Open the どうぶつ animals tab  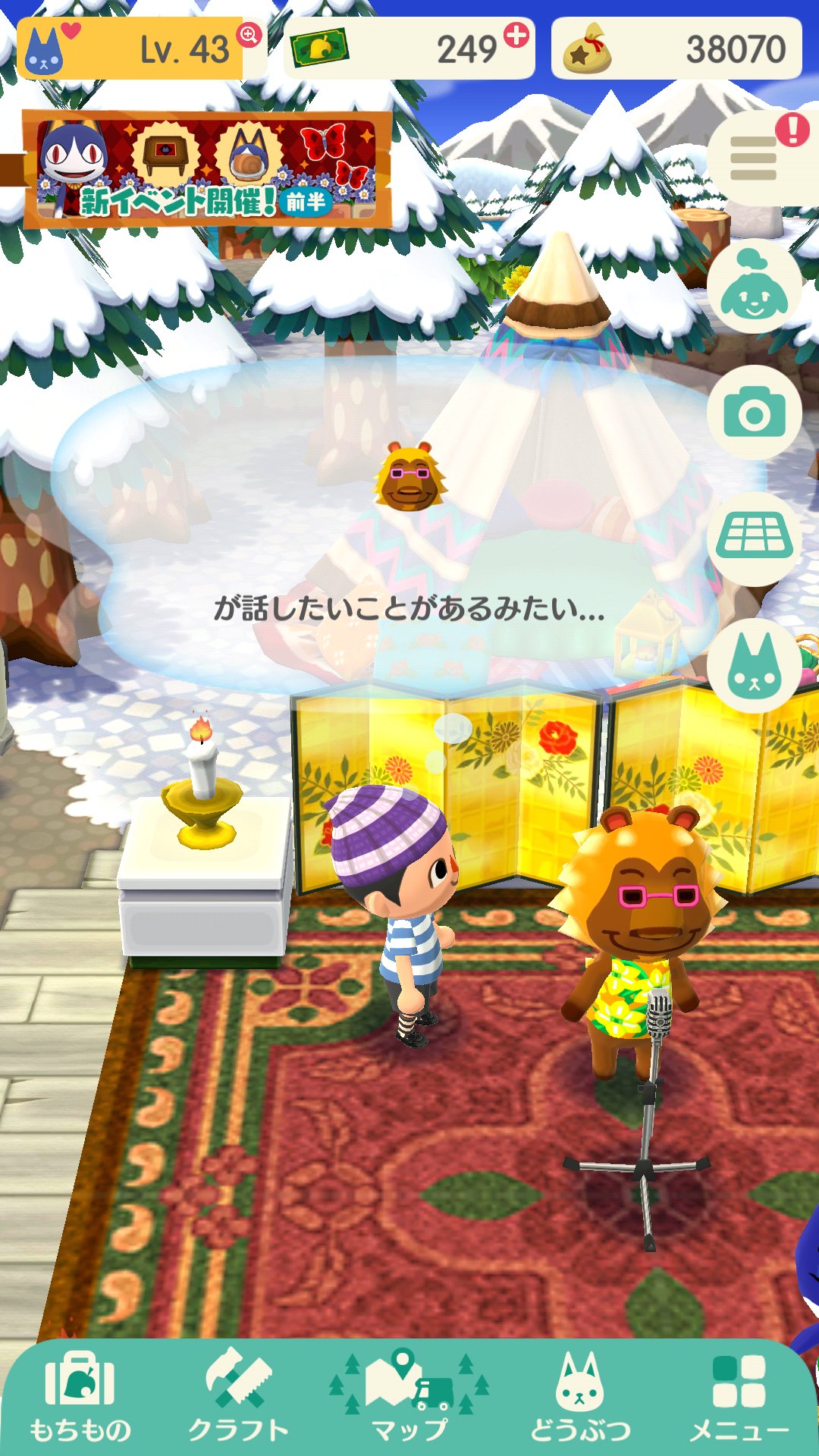click(580, 1397)
